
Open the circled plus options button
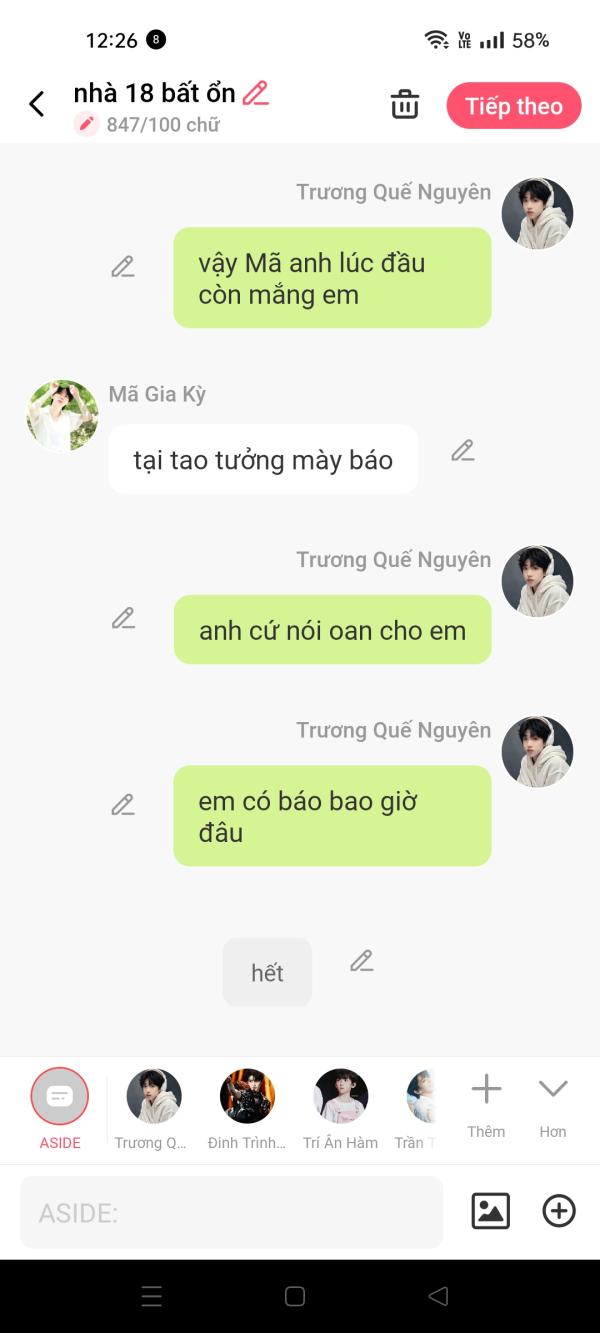pos(559,1211)
